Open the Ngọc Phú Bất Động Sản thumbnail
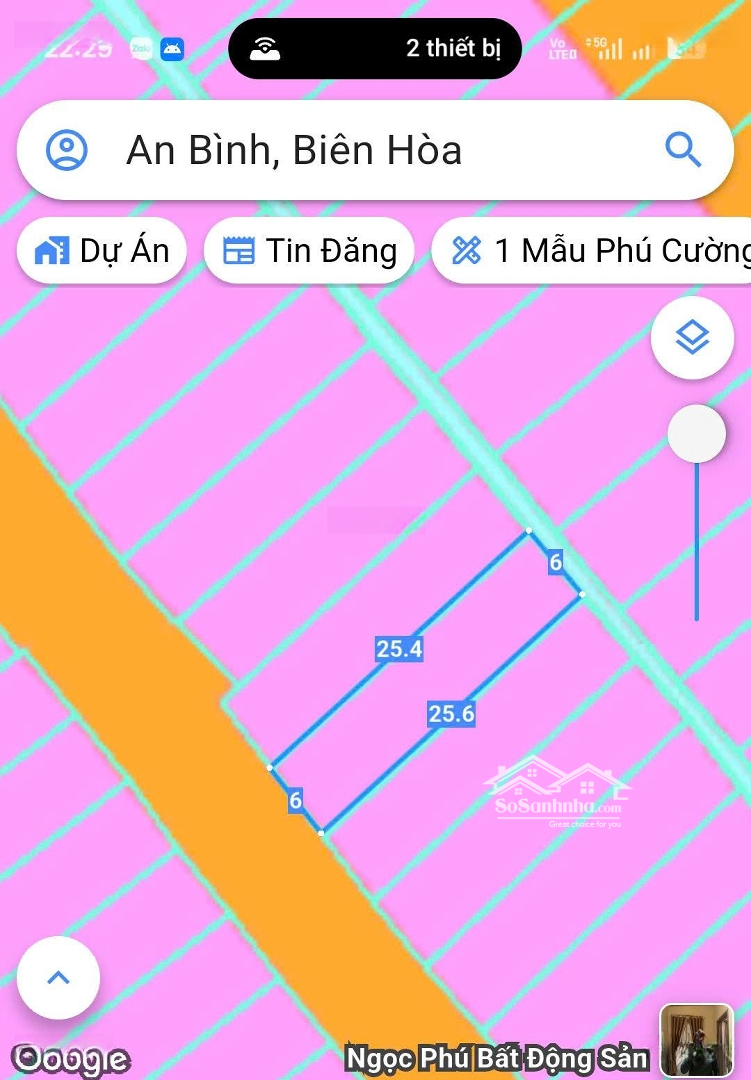Viewport: 751px width, 1080px height. point(697,1040)
